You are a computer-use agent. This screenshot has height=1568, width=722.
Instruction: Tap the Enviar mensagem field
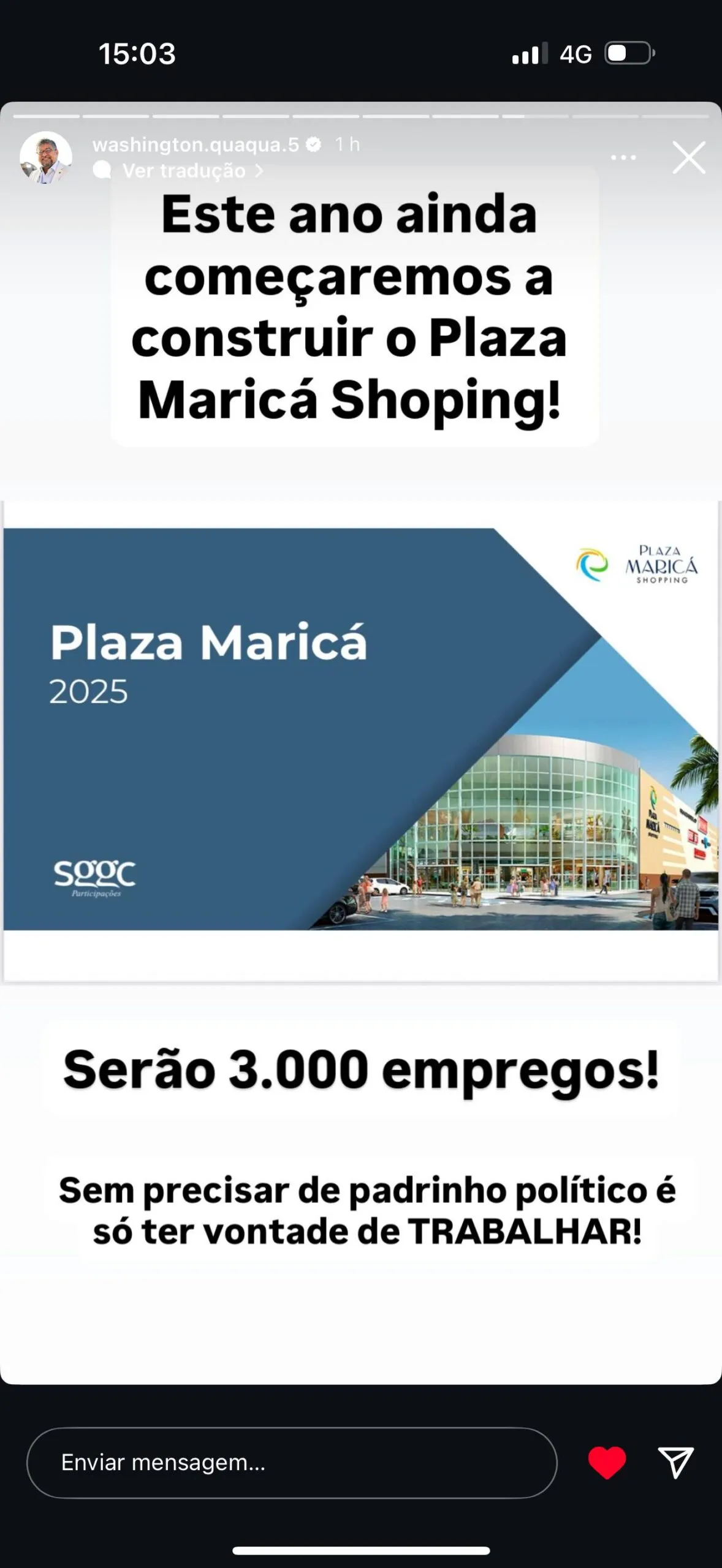coord(292,1463)
